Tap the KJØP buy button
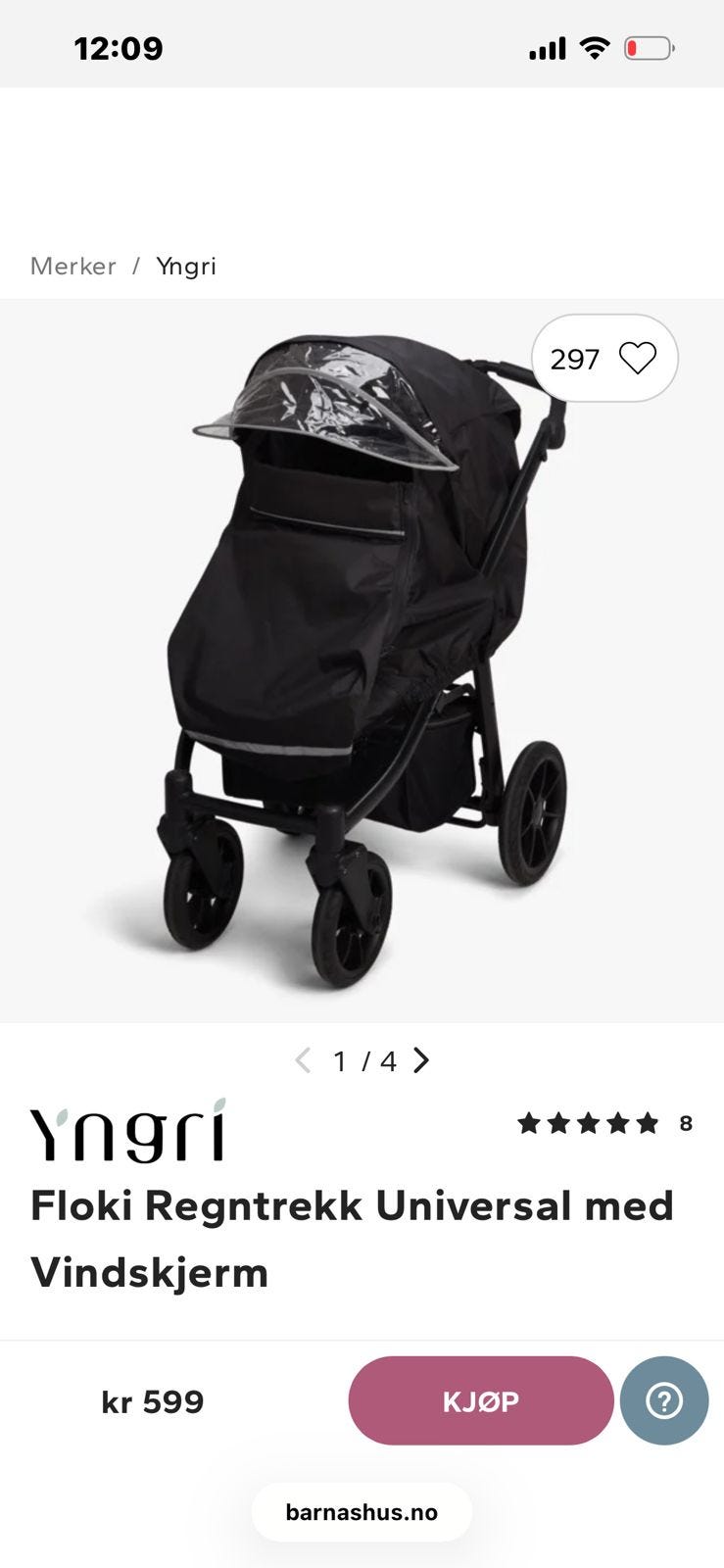 [481, 1400]
